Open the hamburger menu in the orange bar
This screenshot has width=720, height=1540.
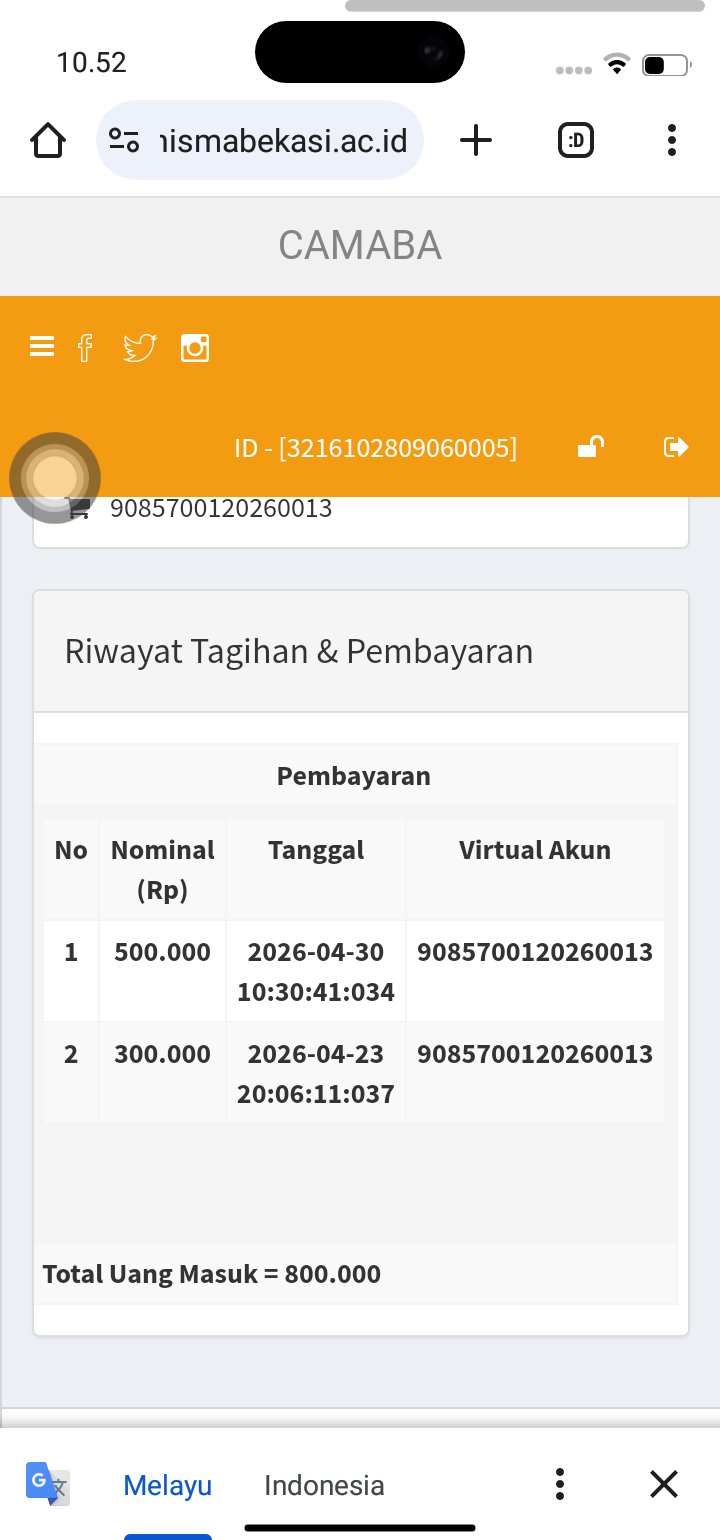tap(42, 347)
